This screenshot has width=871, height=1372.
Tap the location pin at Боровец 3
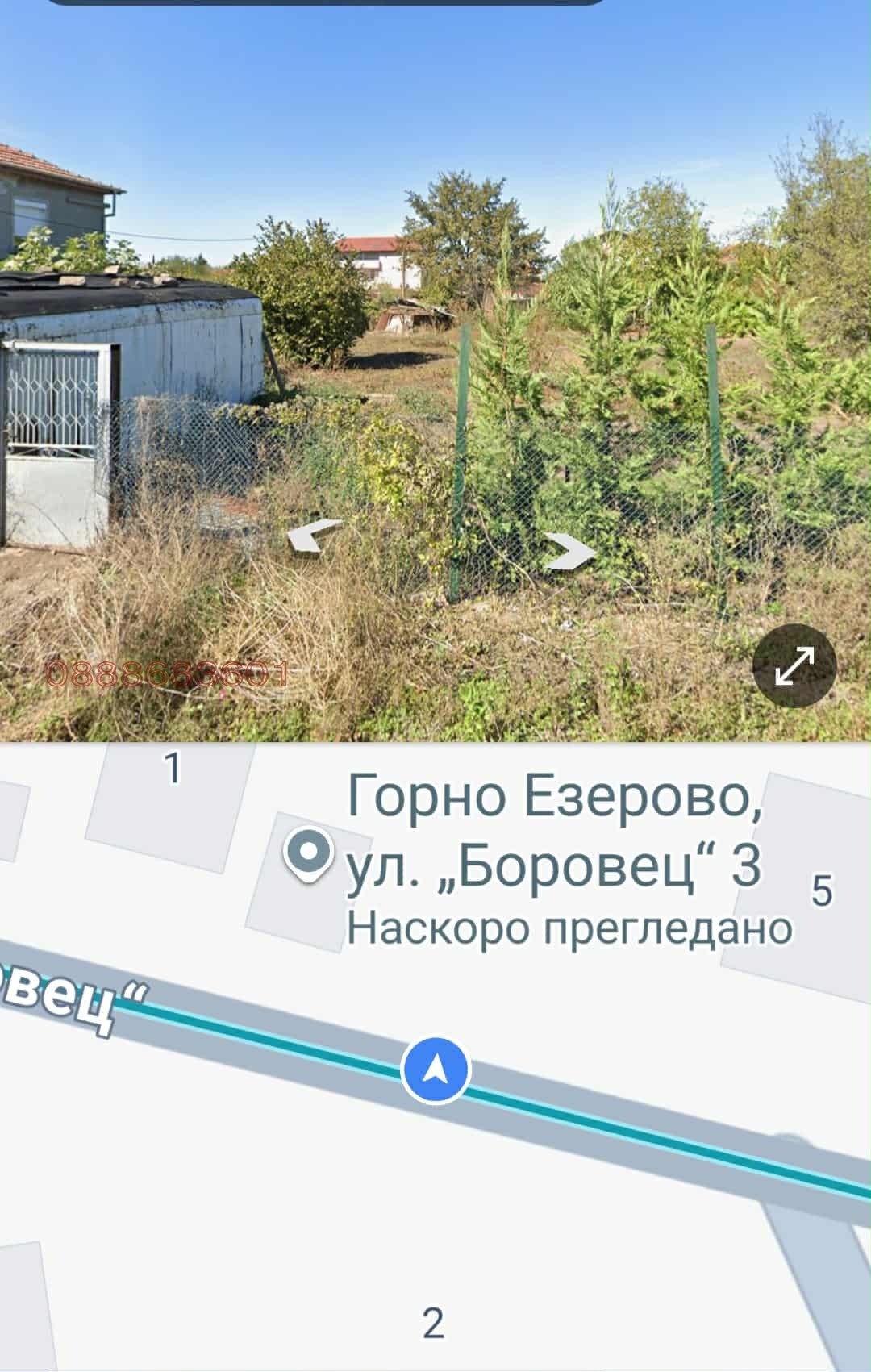point(308,854)
